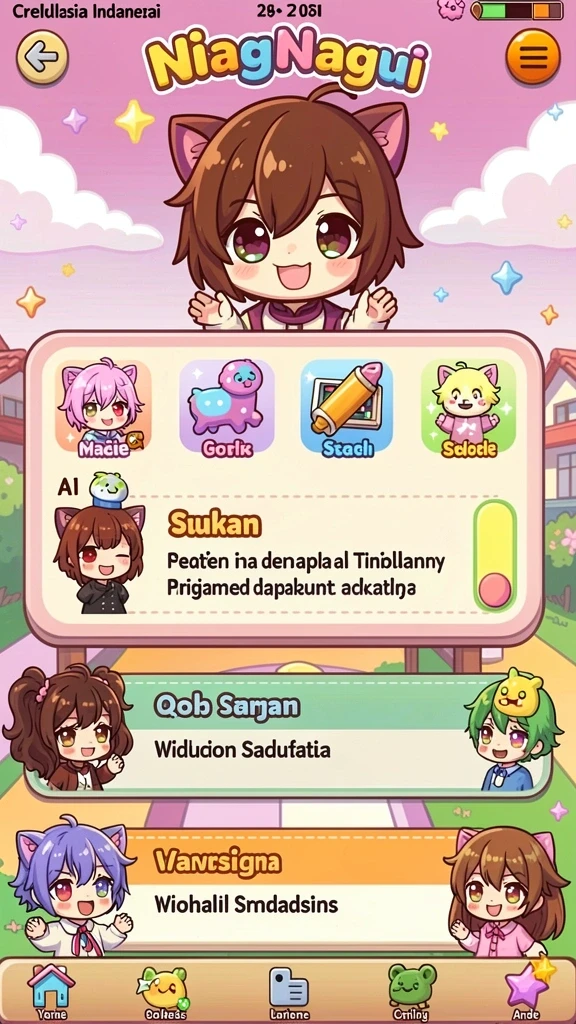Open the Macie character tile
Viewport: 576px width, 1024px height.
(103, 408)
